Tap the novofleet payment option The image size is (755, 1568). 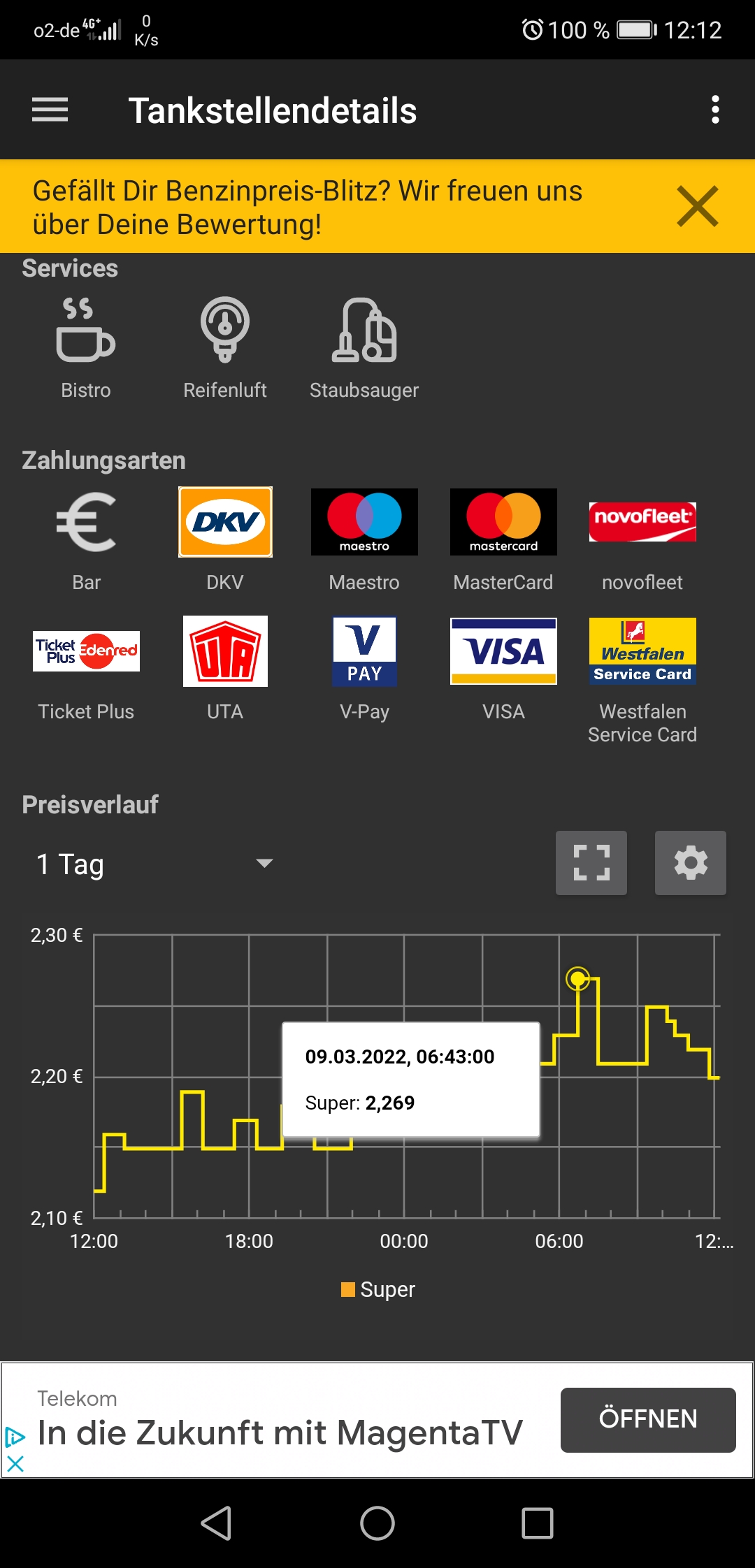tap(642, 522)
